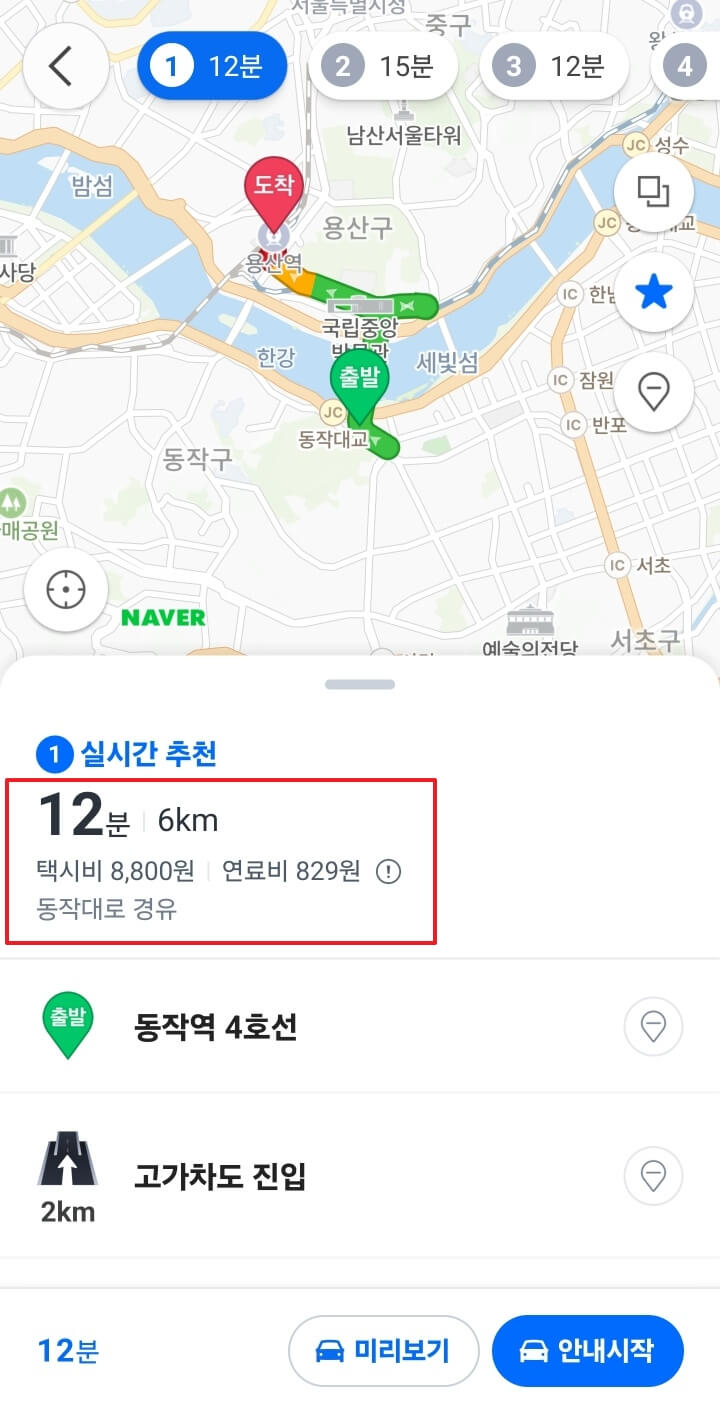Tap the 도착 destination marker pin

(x=272, y=185)
